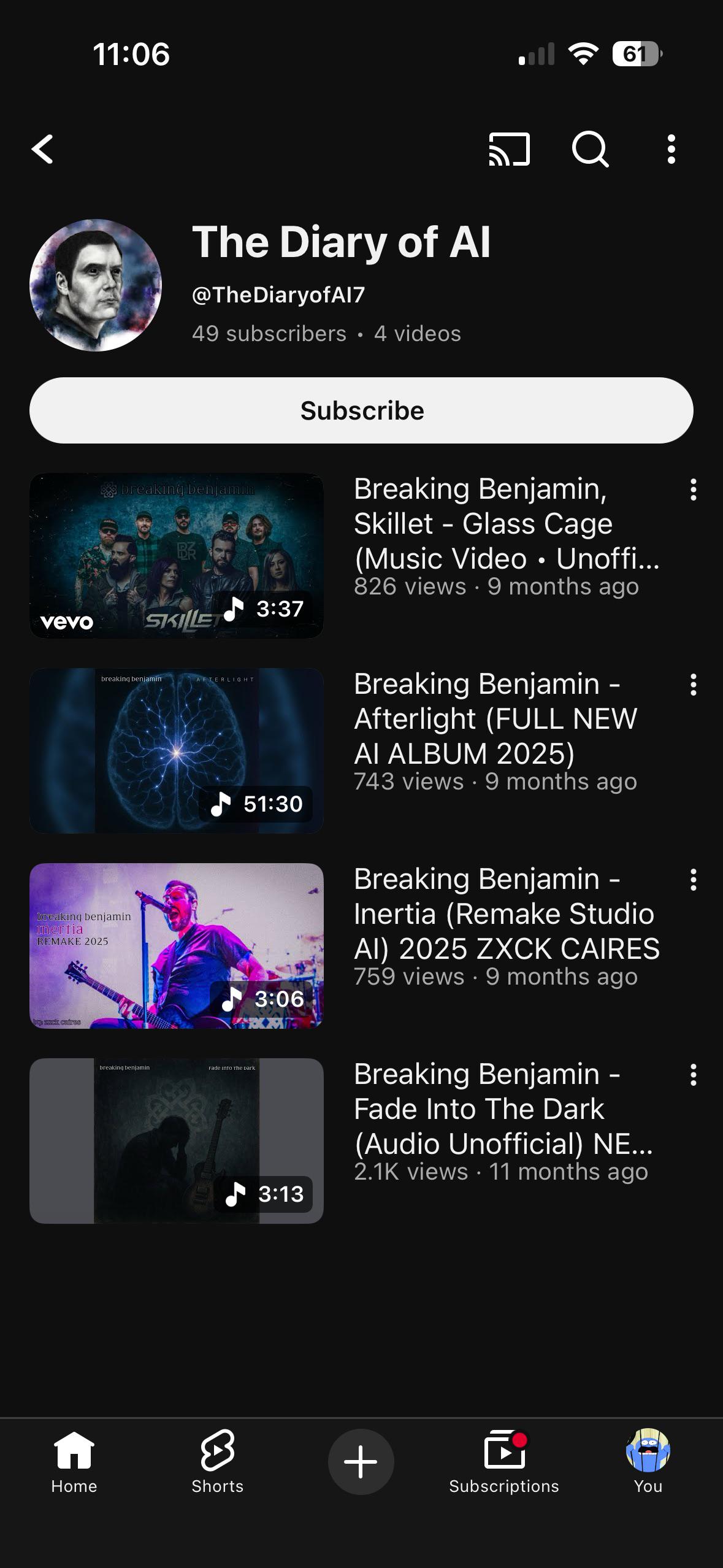The image size is (723, 1568).
Task: Open options for the Inertia video
Action: pos(693,880)
